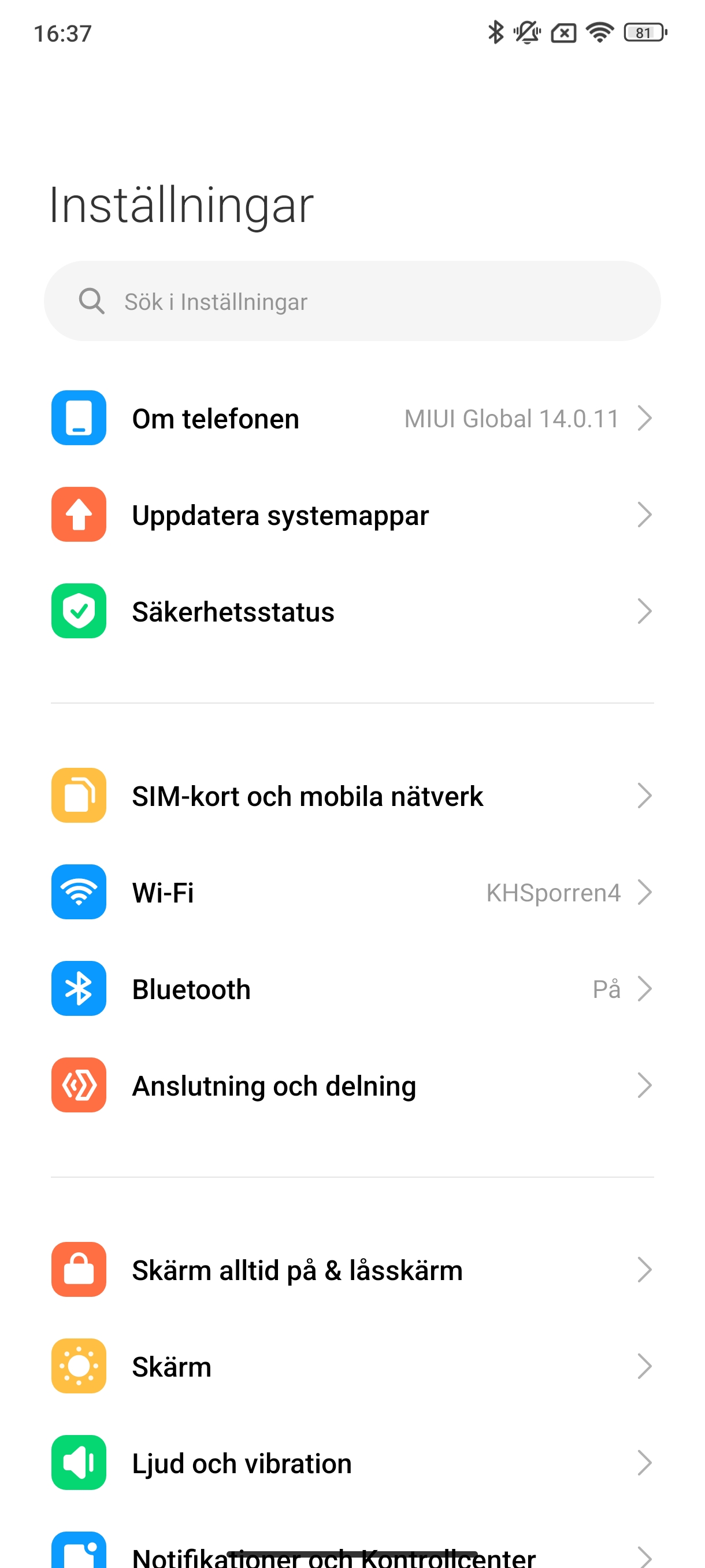
Task: Open Om telefonen
Action: (352, 418)
